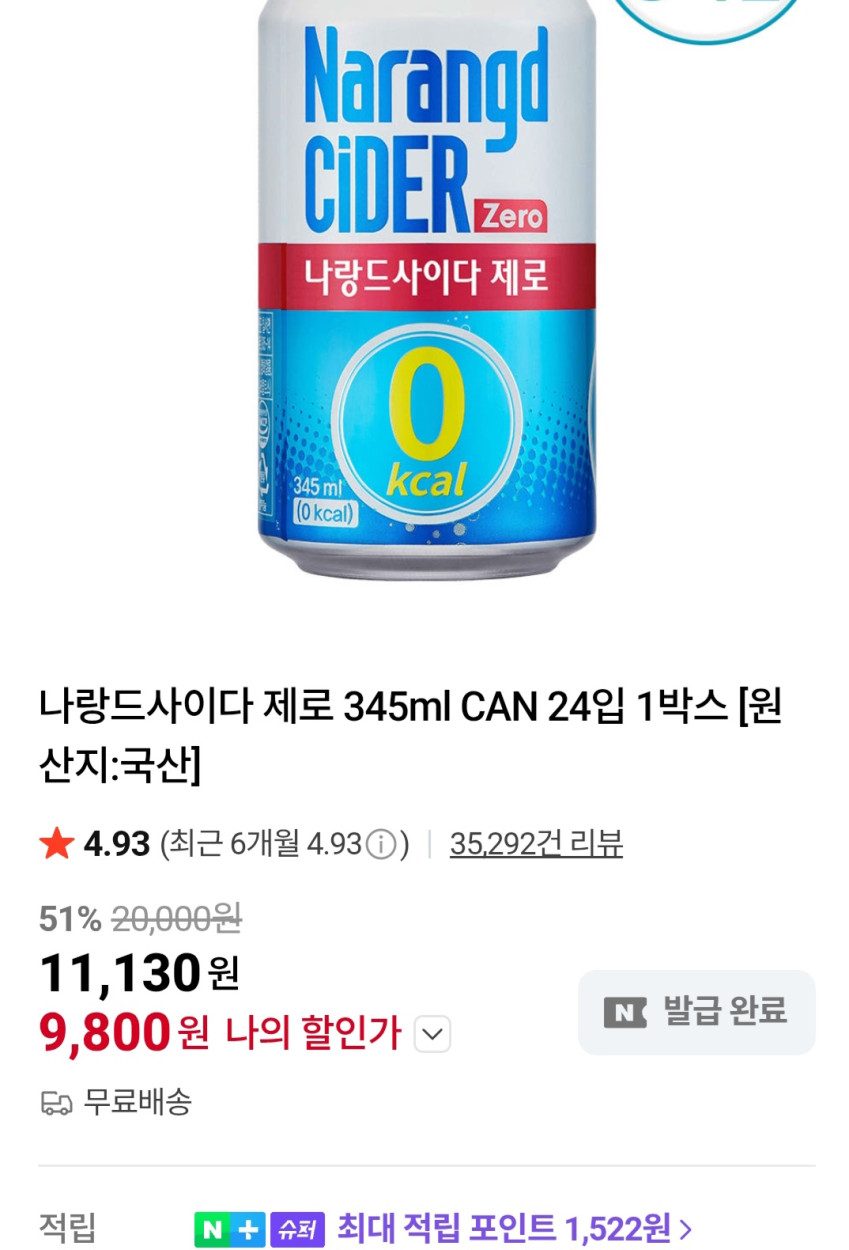Open the 나랑드사이다 제로 product image
The image size is (849, 1250).
point(426,290)
